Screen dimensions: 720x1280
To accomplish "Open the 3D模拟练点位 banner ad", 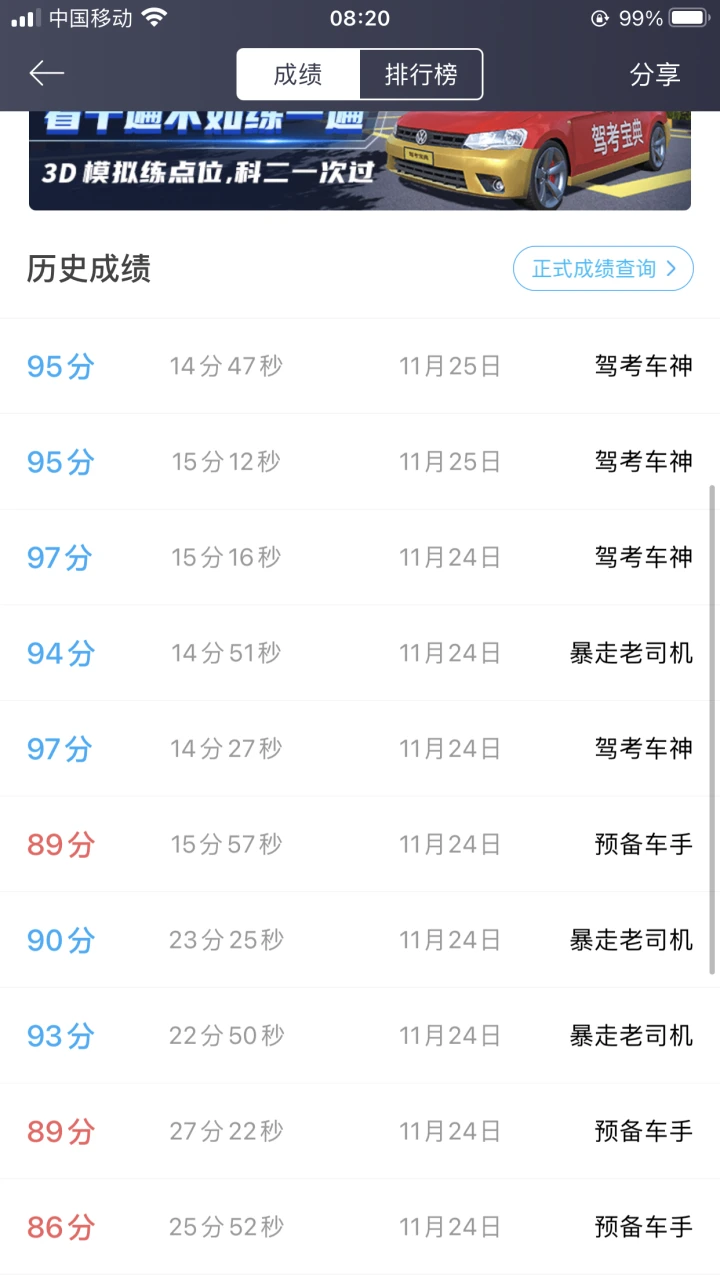I will [360, 160].
